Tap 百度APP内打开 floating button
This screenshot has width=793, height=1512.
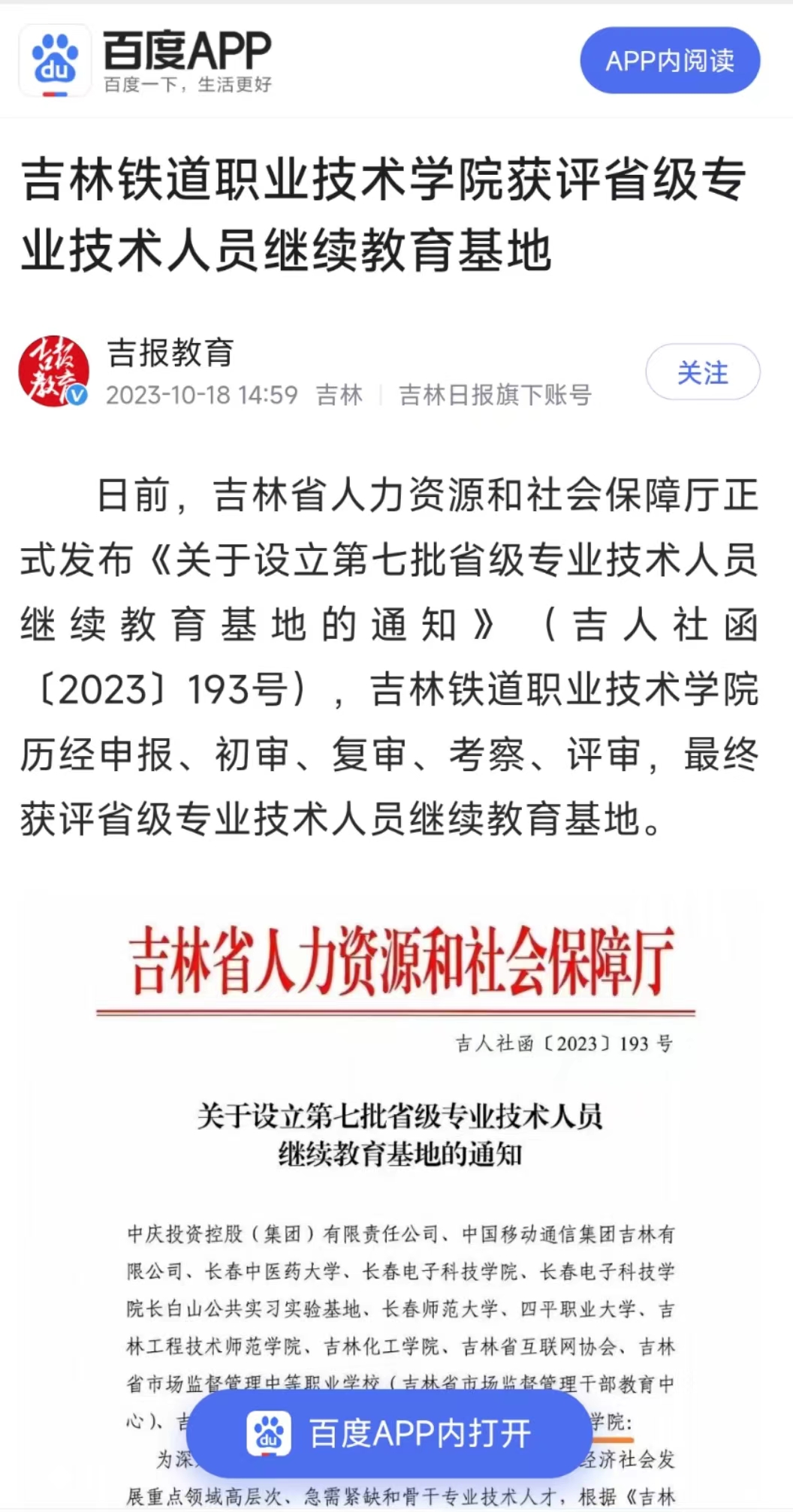[388, 1432]
